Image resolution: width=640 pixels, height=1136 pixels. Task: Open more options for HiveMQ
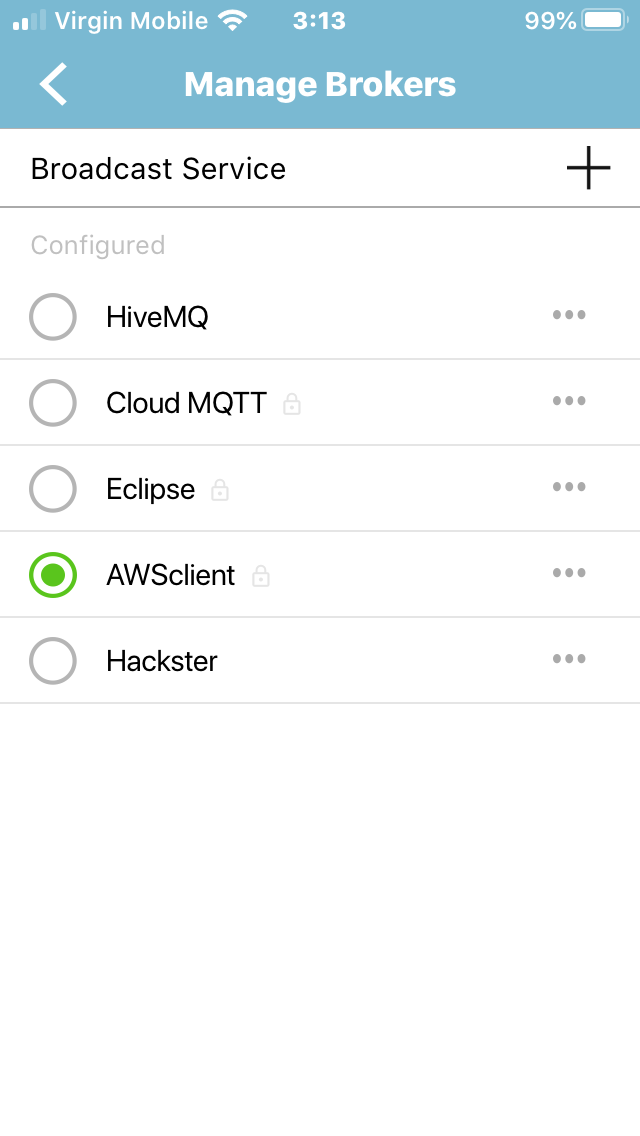click(569, 316)
